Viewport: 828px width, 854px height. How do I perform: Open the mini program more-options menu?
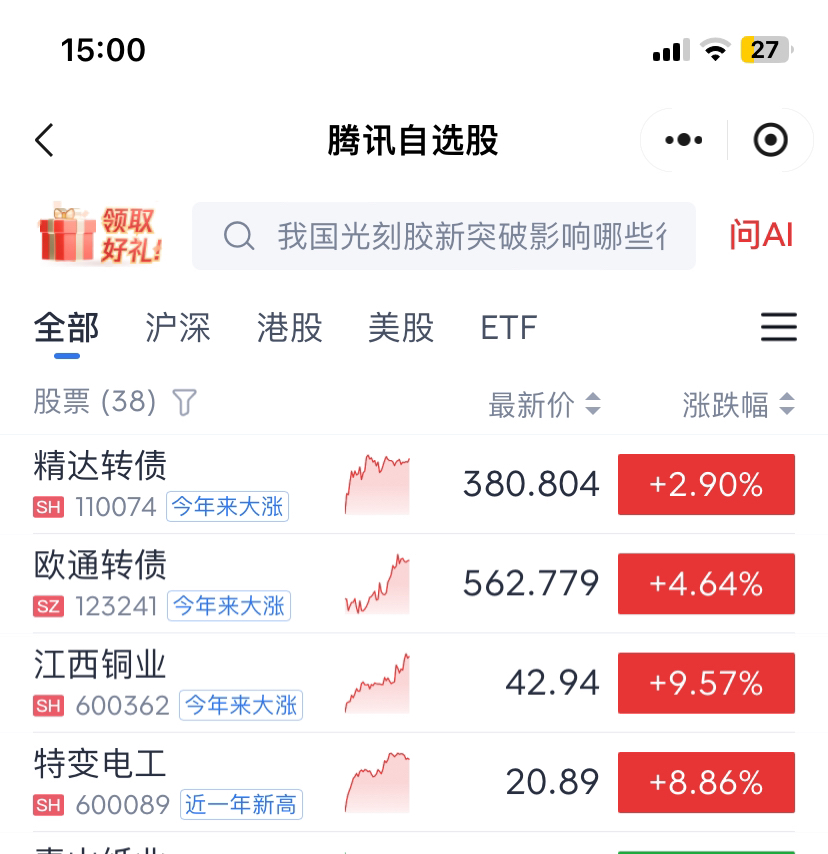(x=684, y=140)
